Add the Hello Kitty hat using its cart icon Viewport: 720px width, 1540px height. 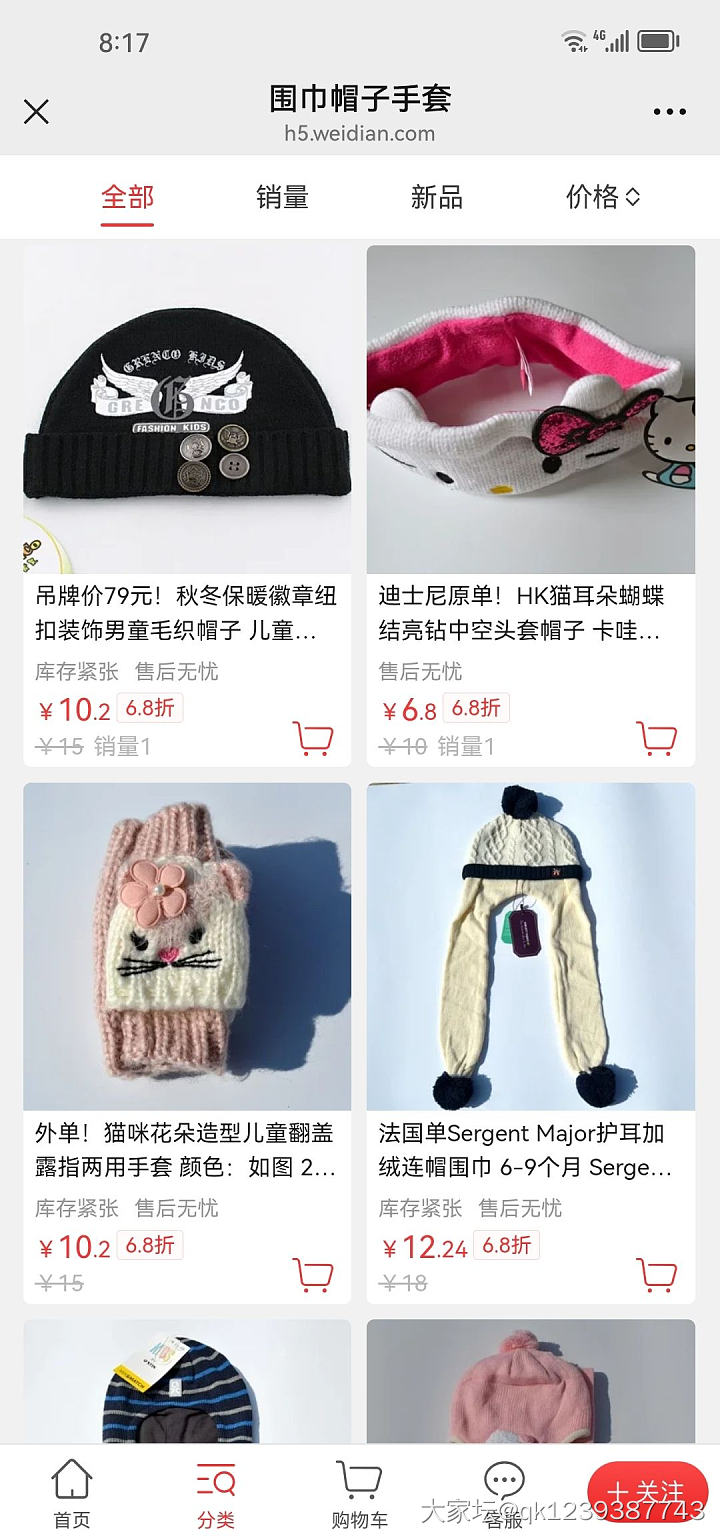(658, 737)
